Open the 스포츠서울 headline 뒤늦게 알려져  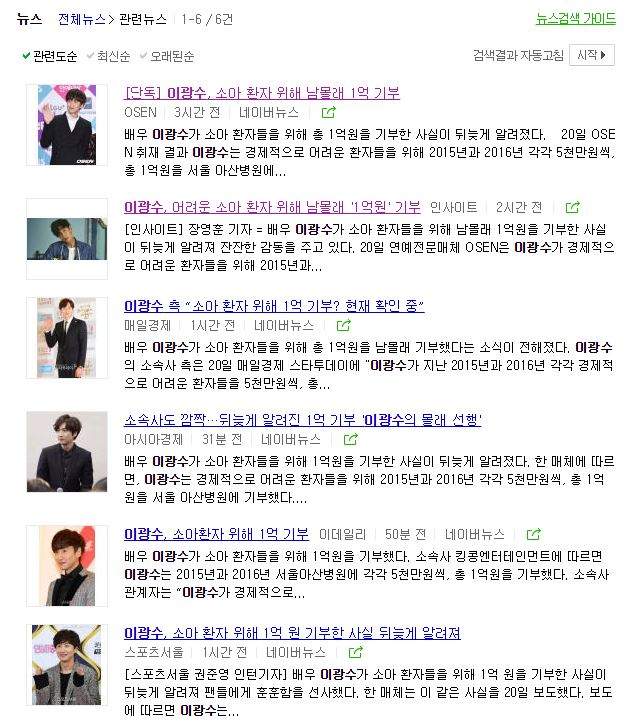point(292,633)
